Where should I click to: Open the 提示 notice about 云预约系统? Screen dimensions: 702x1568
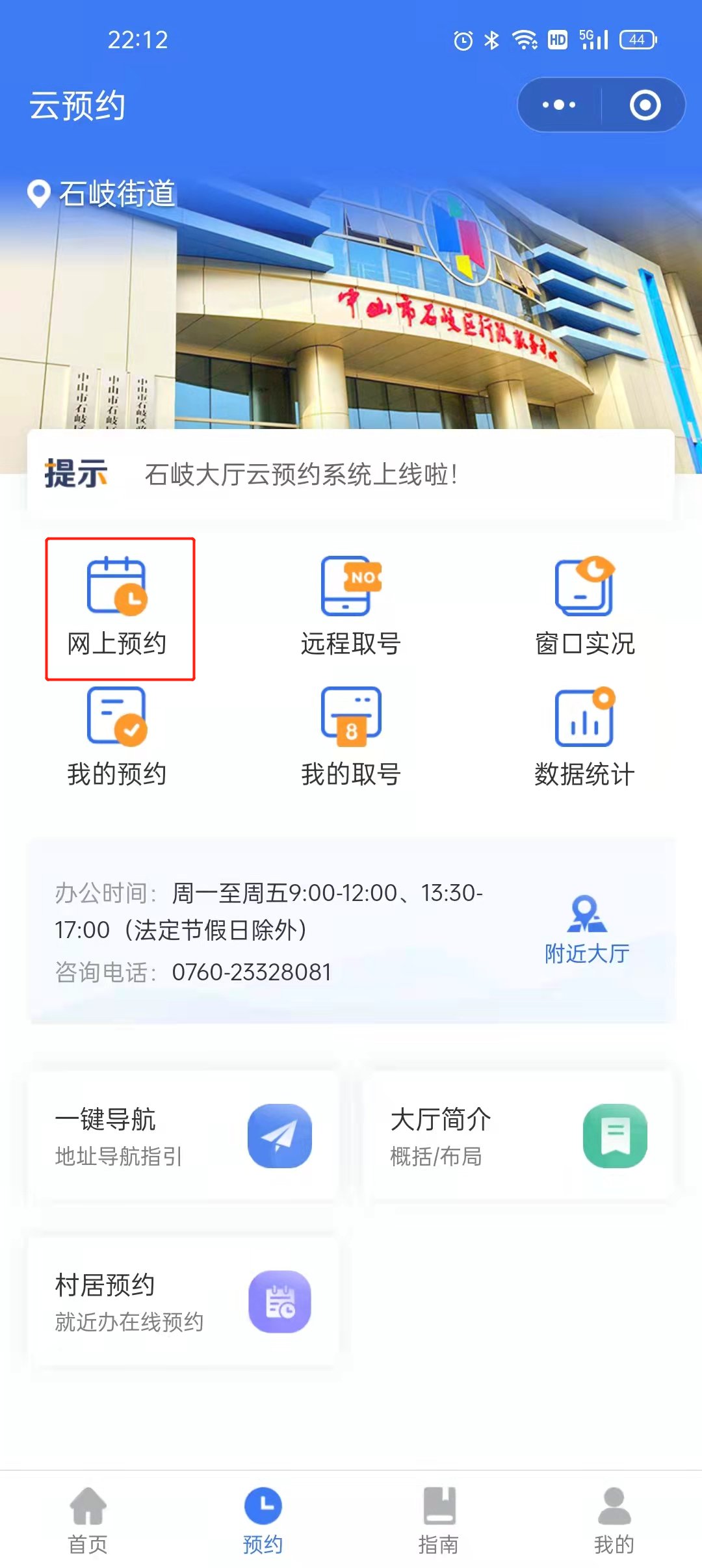click(300, 475)
